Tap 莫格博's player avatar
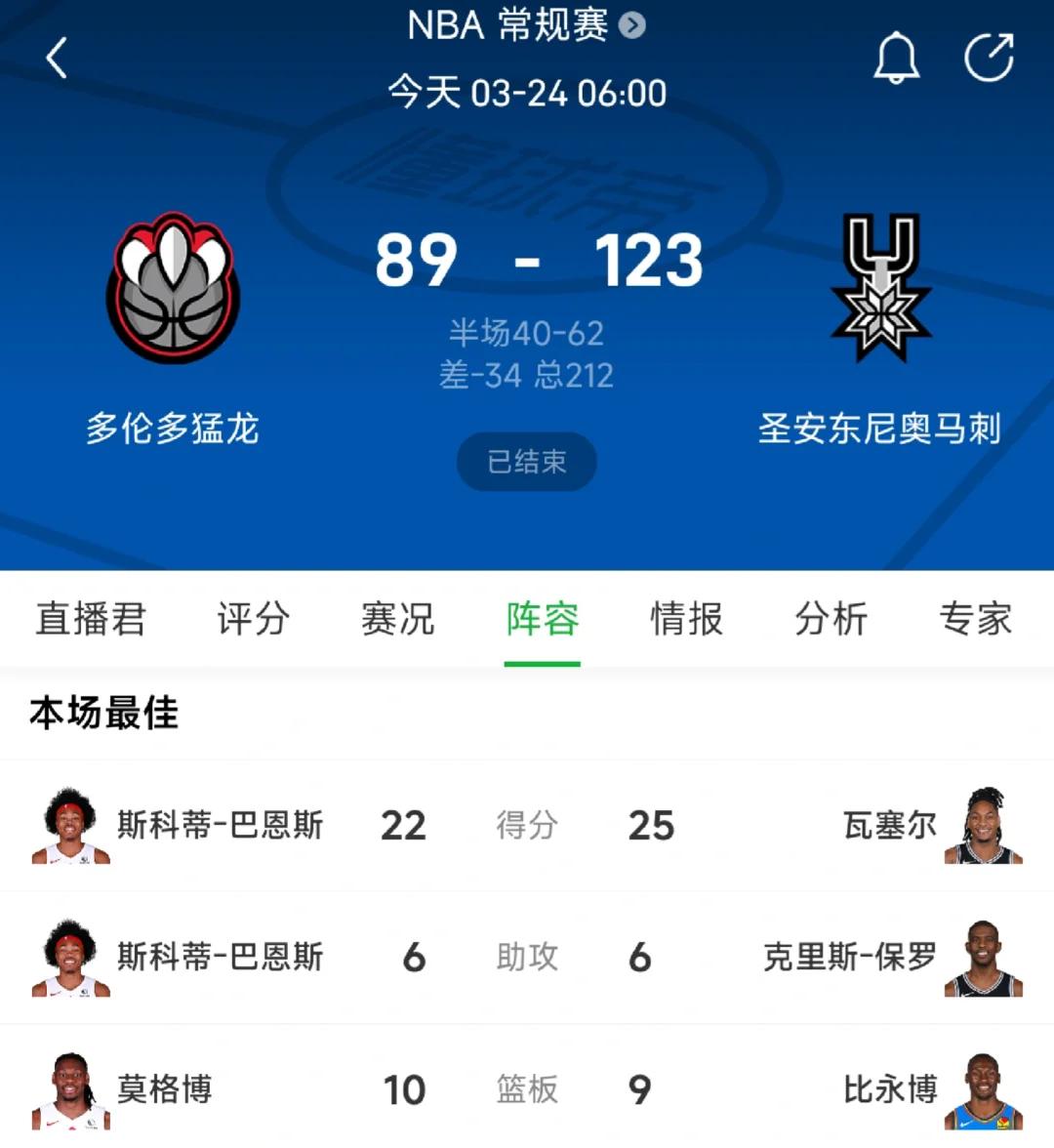 coord(69,1090)
